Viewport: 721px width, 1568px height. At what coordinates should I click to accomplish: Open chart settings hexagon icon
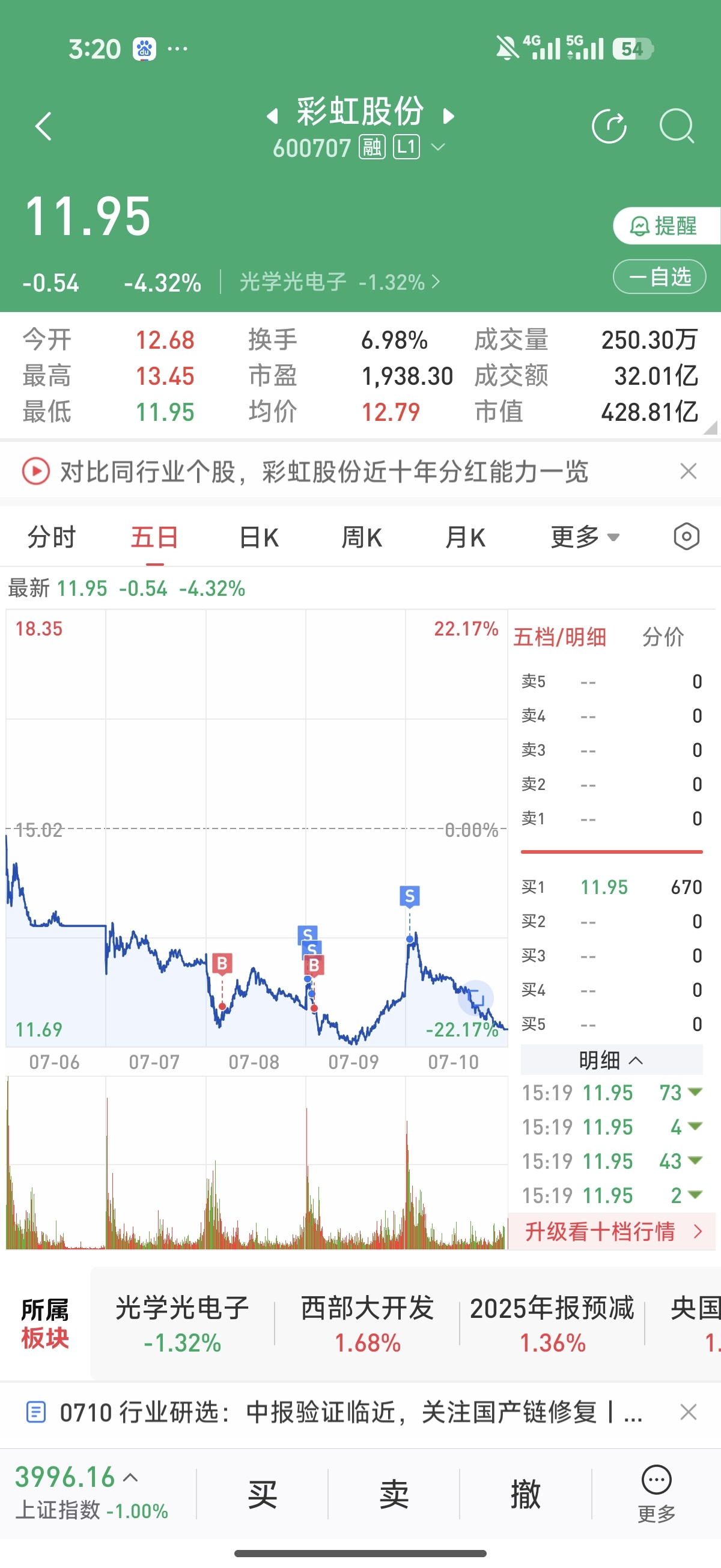tap(686, 537)
